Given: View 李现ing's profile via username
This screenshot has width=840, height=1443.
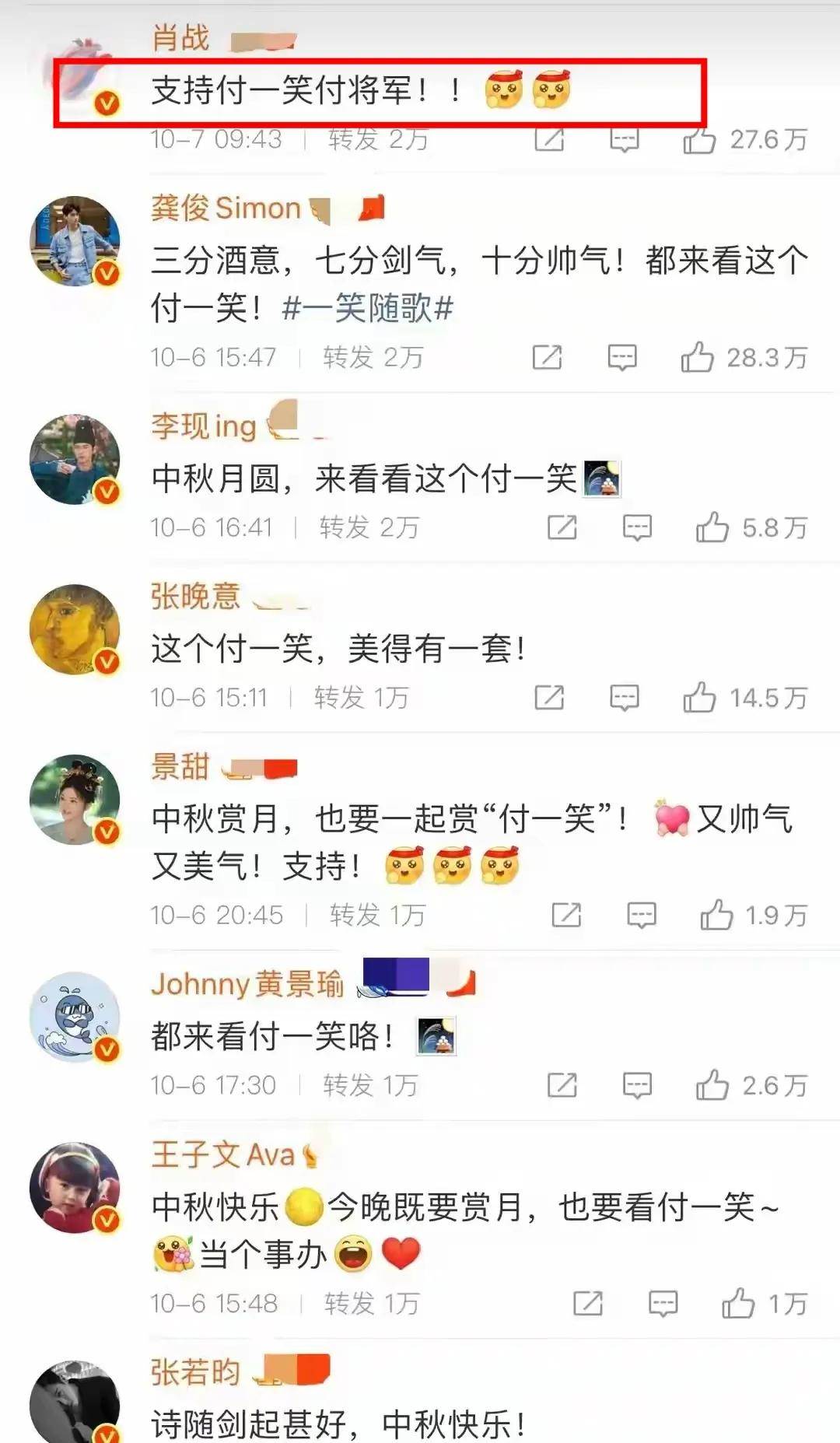Looking at the screenshot, I should coord(204,426).
